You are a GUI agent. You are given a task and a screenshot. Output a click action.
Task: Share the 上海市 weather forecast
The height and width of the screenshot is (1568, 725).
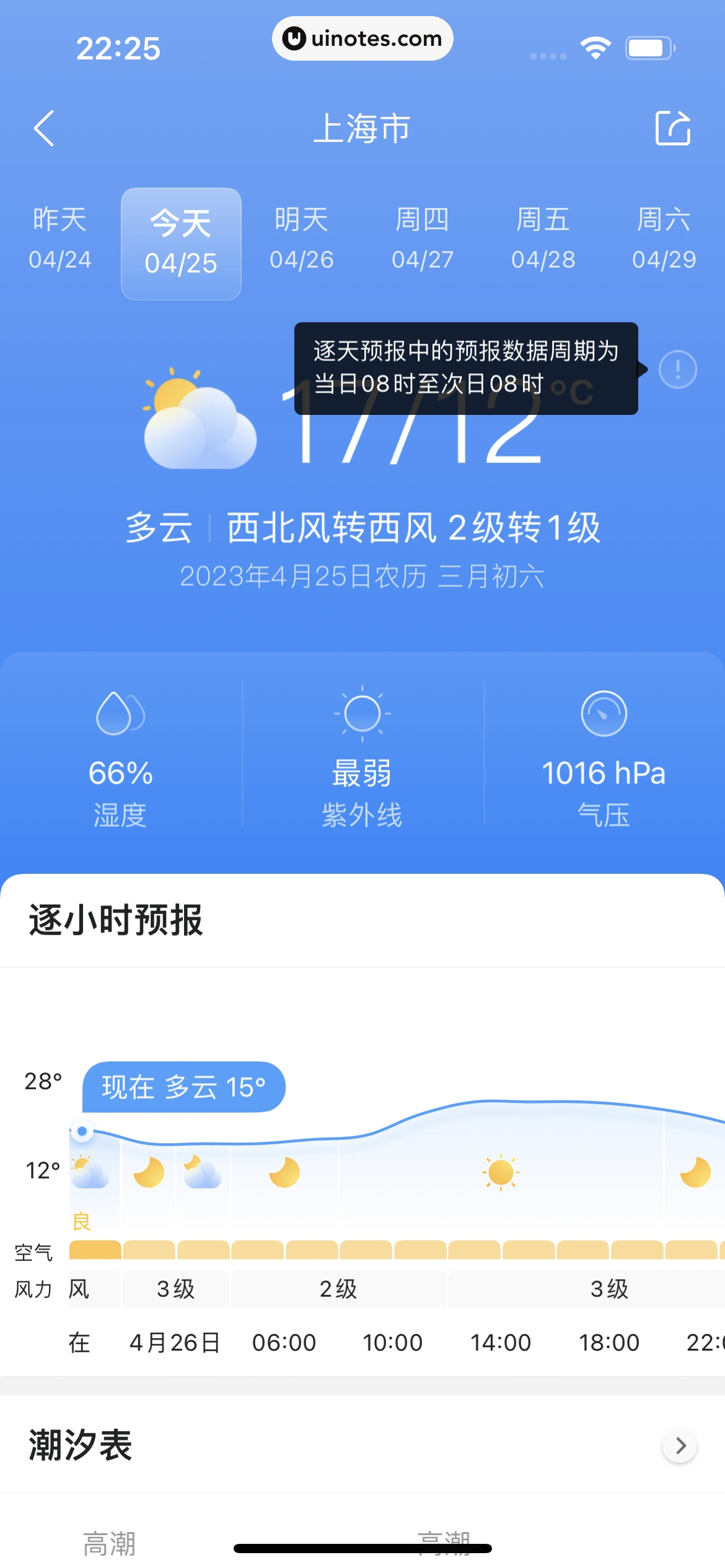pyautogui.click(x=672, y=128)
